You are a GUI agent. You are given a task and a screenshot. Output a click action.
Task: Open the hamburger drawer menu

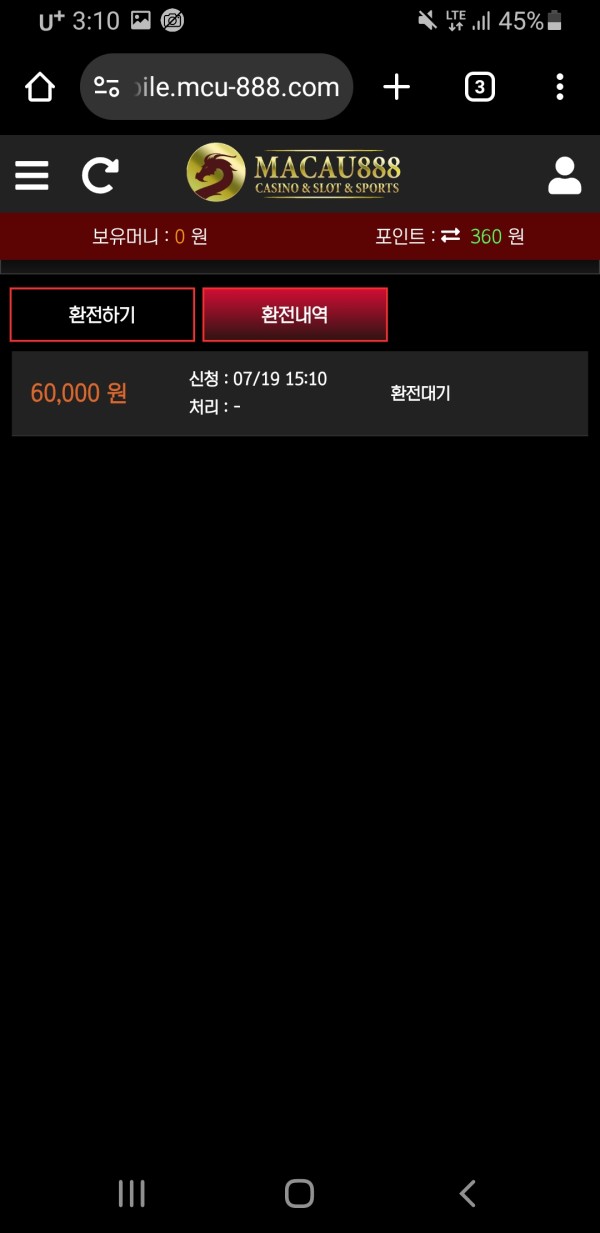(x=32, y=175)
